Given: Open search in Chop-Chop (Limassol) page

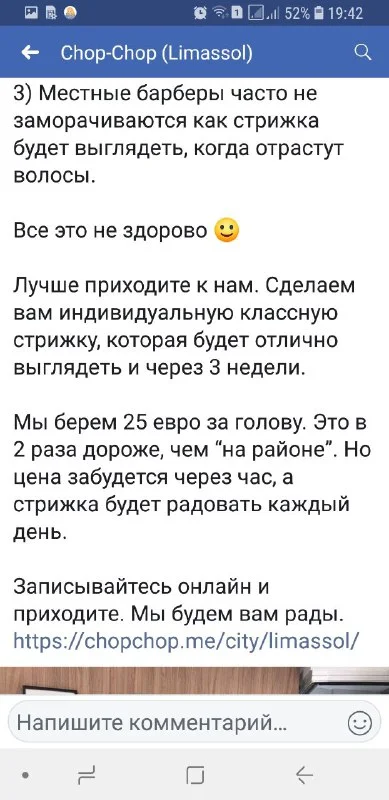Looking at the screenshot, I should pos(363,52).
